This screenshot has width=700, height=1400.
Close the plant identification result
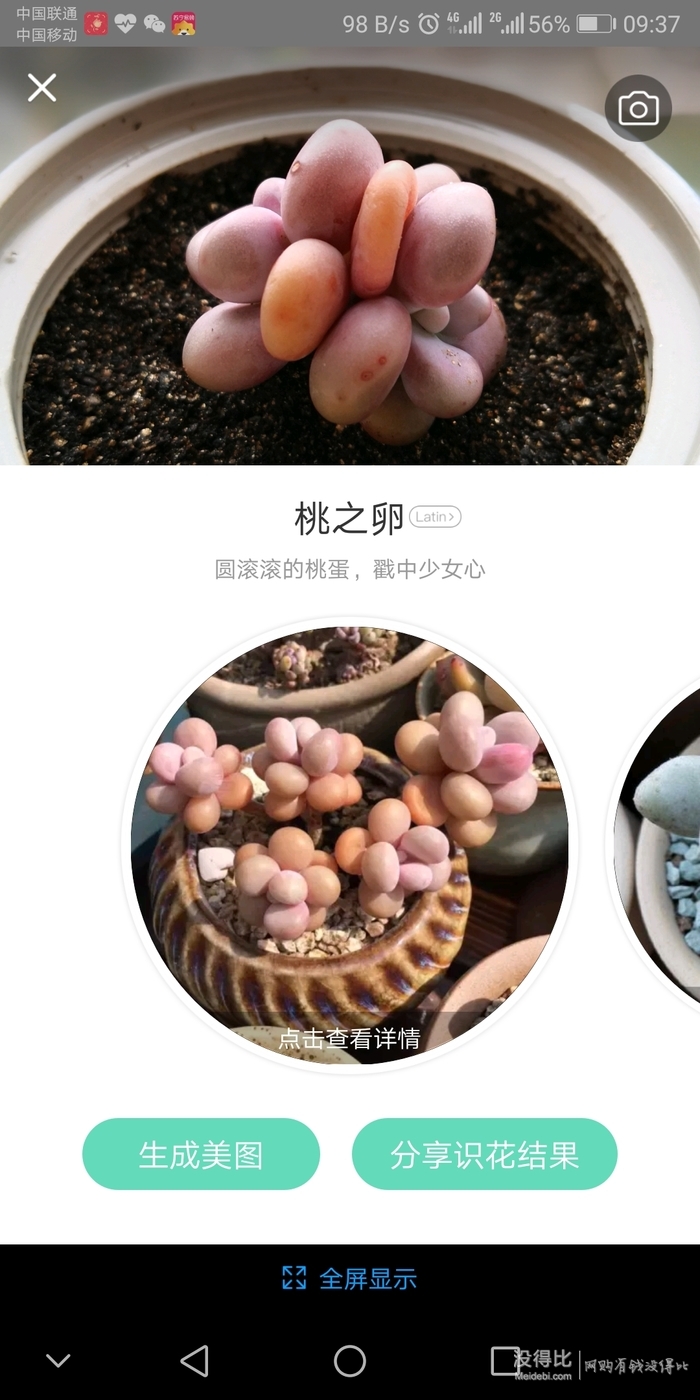click(42, 88)
